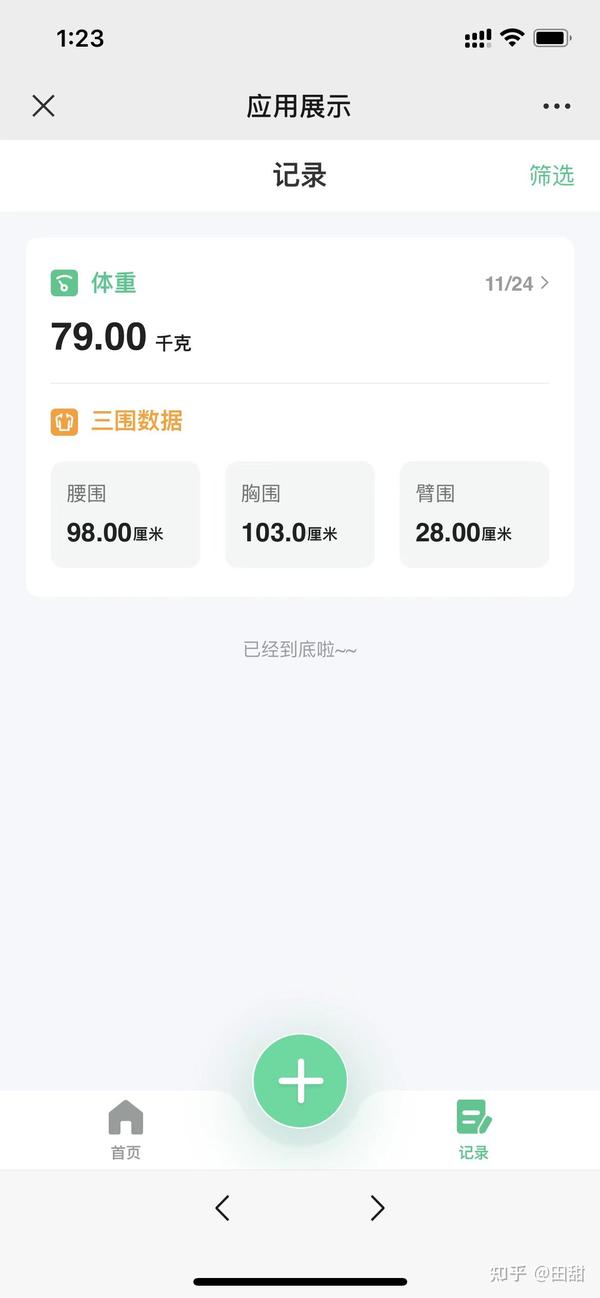The height and width of the screenshot is (1298, 600).
Task: Add a new record with the plus button
Action: coord(300,1081)
